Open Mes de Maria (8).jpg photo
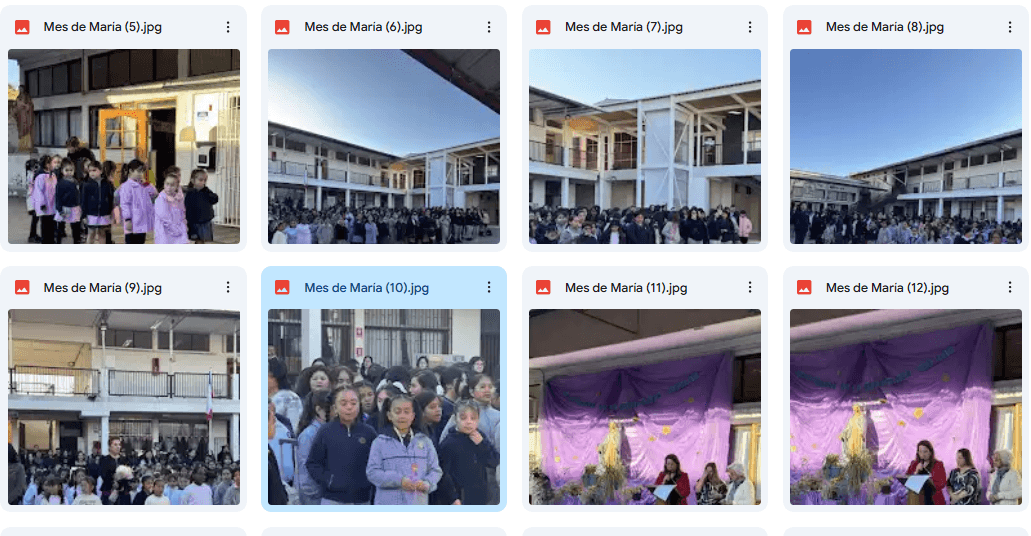The width and height of the screenshot is (1031, 536). tap(906, 147)
